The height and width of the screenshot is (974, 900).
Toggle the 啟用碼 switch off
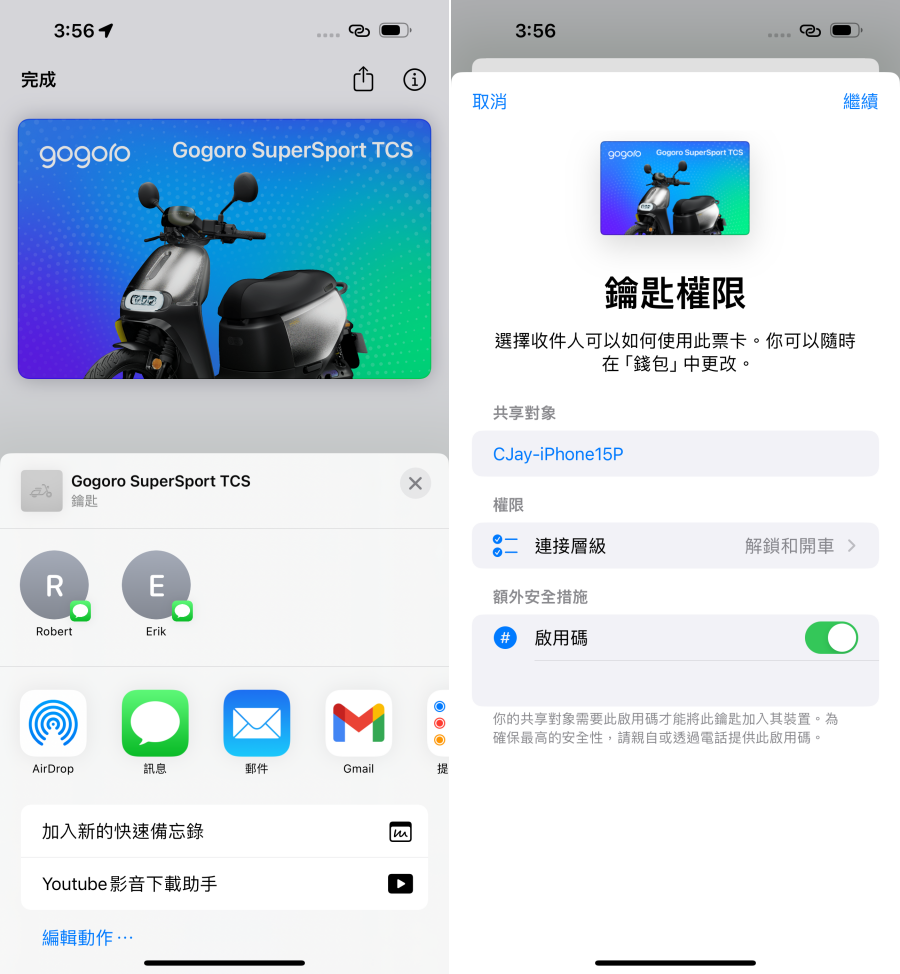point(831,638)
